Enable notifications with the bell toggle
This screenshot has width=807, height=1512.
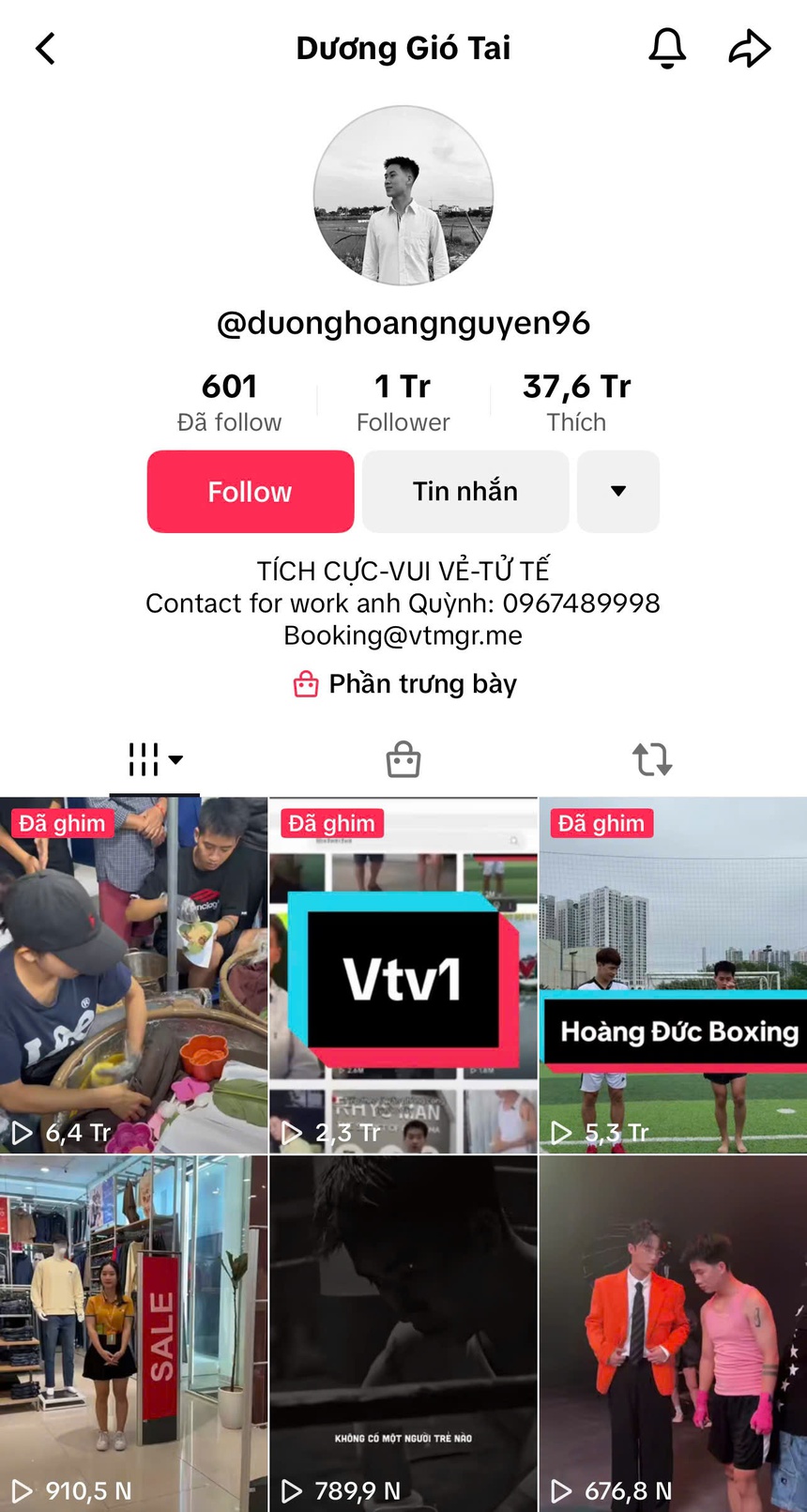tap(666, 48)
